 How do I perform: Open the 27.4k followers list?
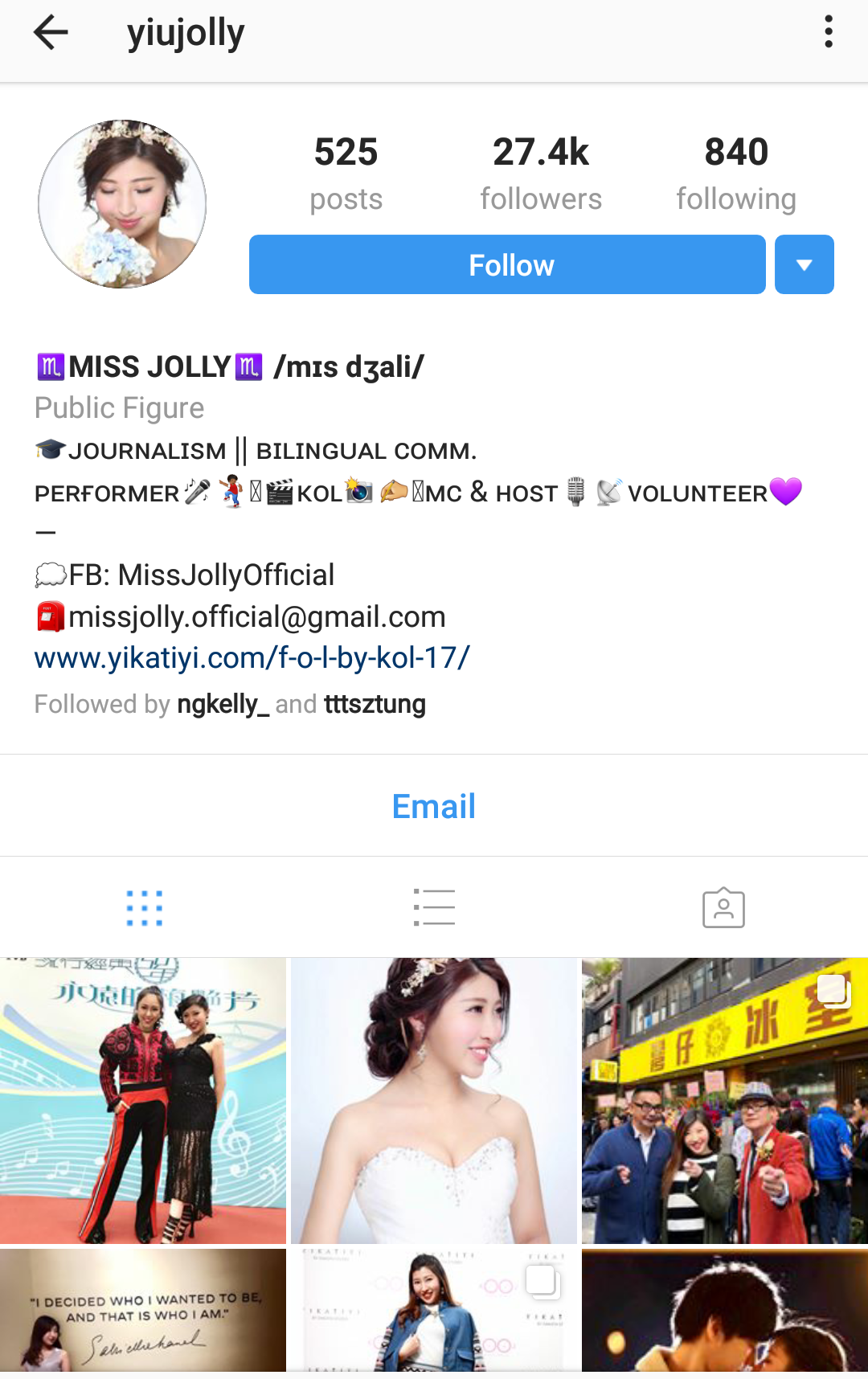[x=541, y=173]
